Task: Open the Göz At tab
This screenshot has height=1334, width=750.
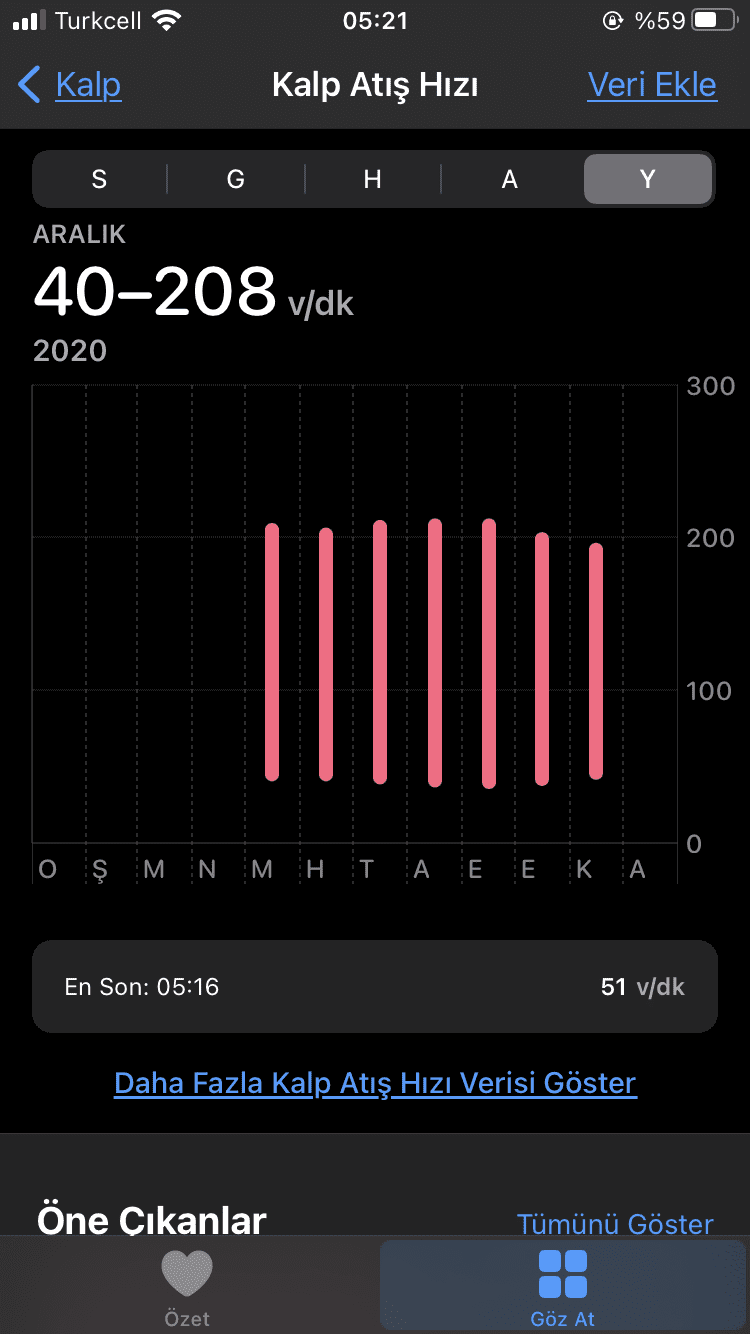Action: [x=563, y=1286]
